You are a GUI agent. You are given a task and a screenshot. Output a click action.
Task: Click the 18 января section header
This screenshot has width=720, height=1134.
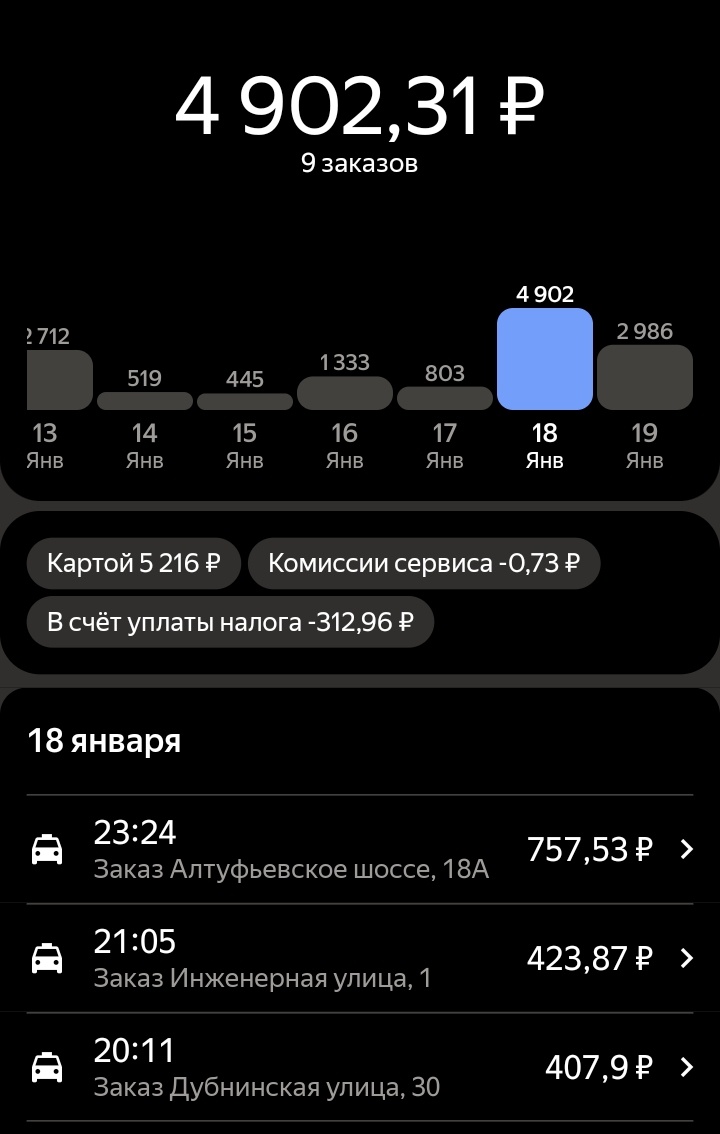pyautogui.click(x=102, y=741)
